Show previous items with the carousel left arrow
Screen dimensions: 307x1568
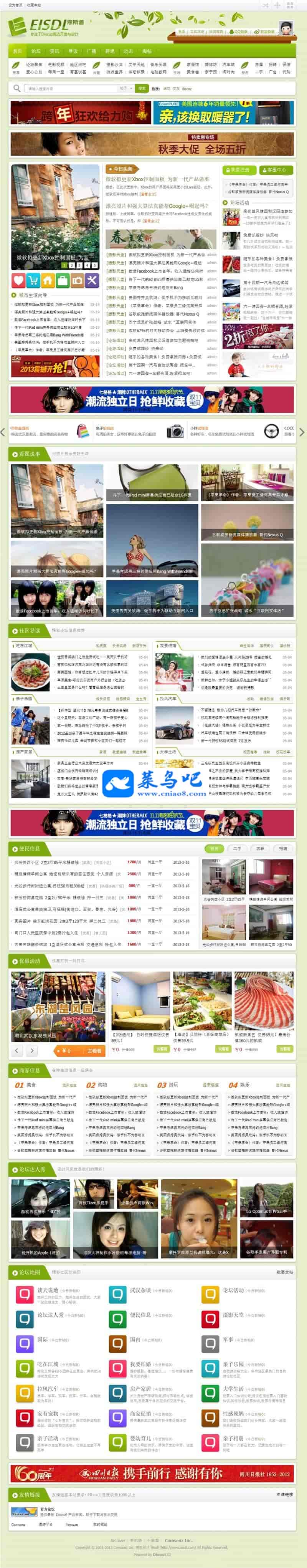[3, 432]
